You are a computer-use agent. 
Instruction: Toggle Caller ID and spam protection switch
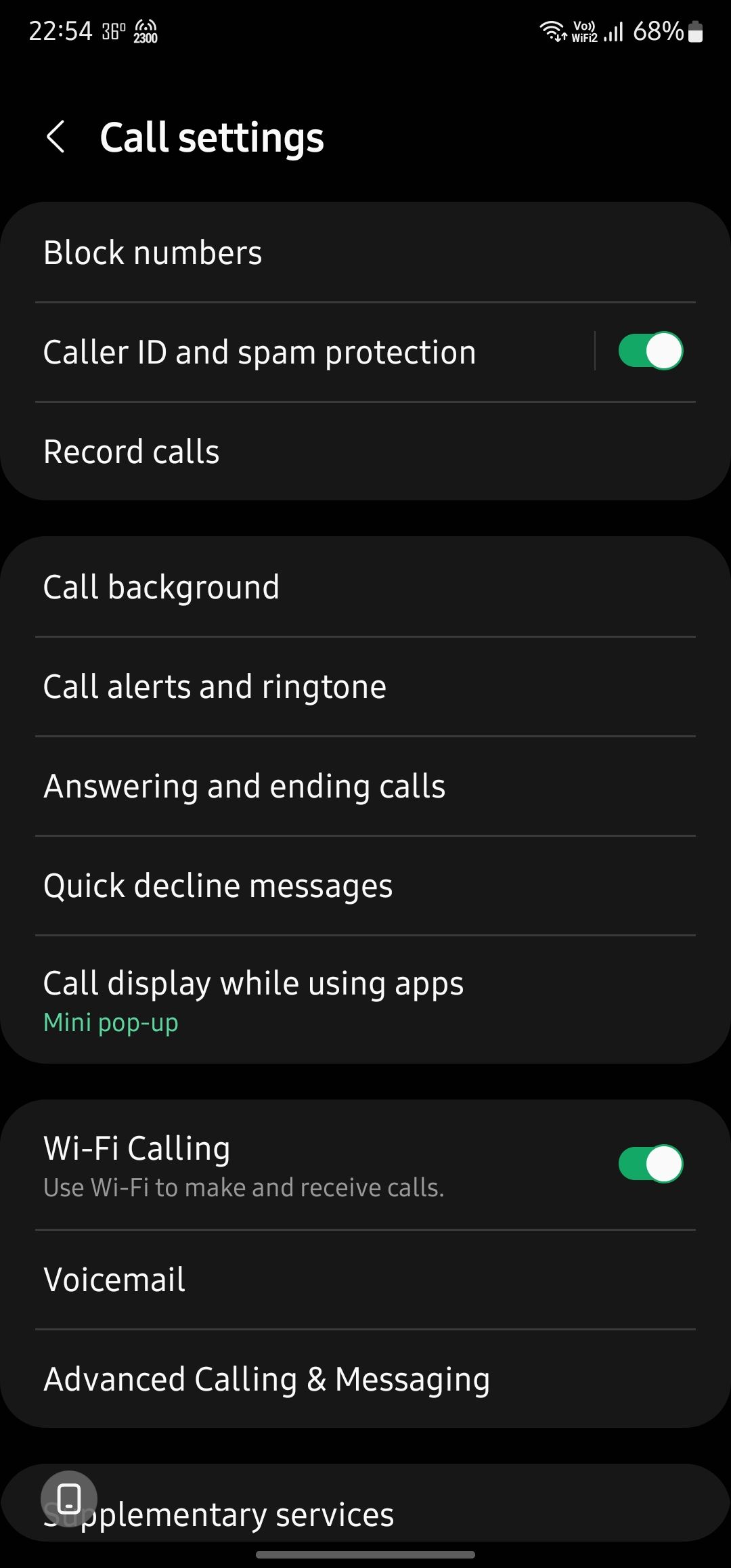click(650, 351)
